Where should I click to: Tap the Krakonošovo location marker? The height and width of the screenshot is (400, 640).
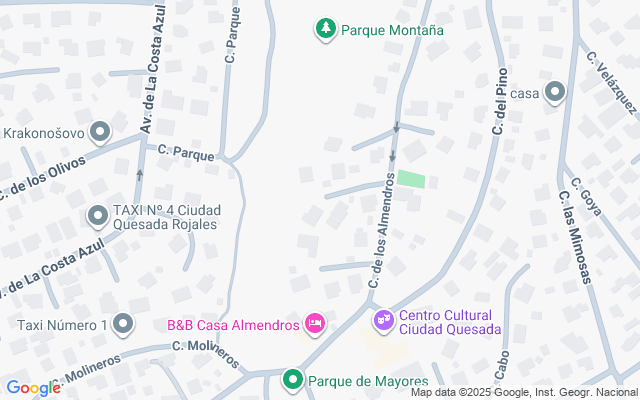(x=99, y=132)
